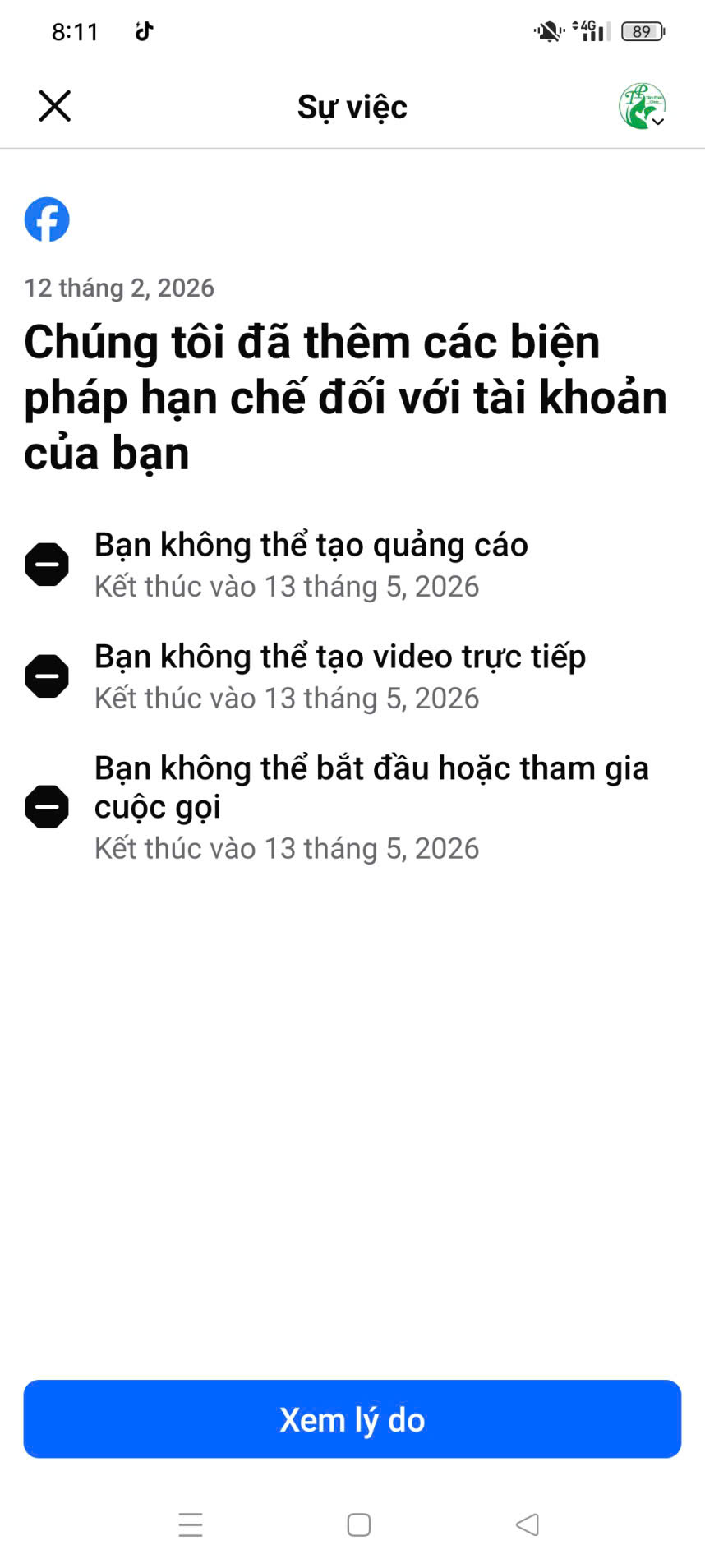Click the restriction icon next to quảng cáo item

pyautogui.click(x=47, y=563)
